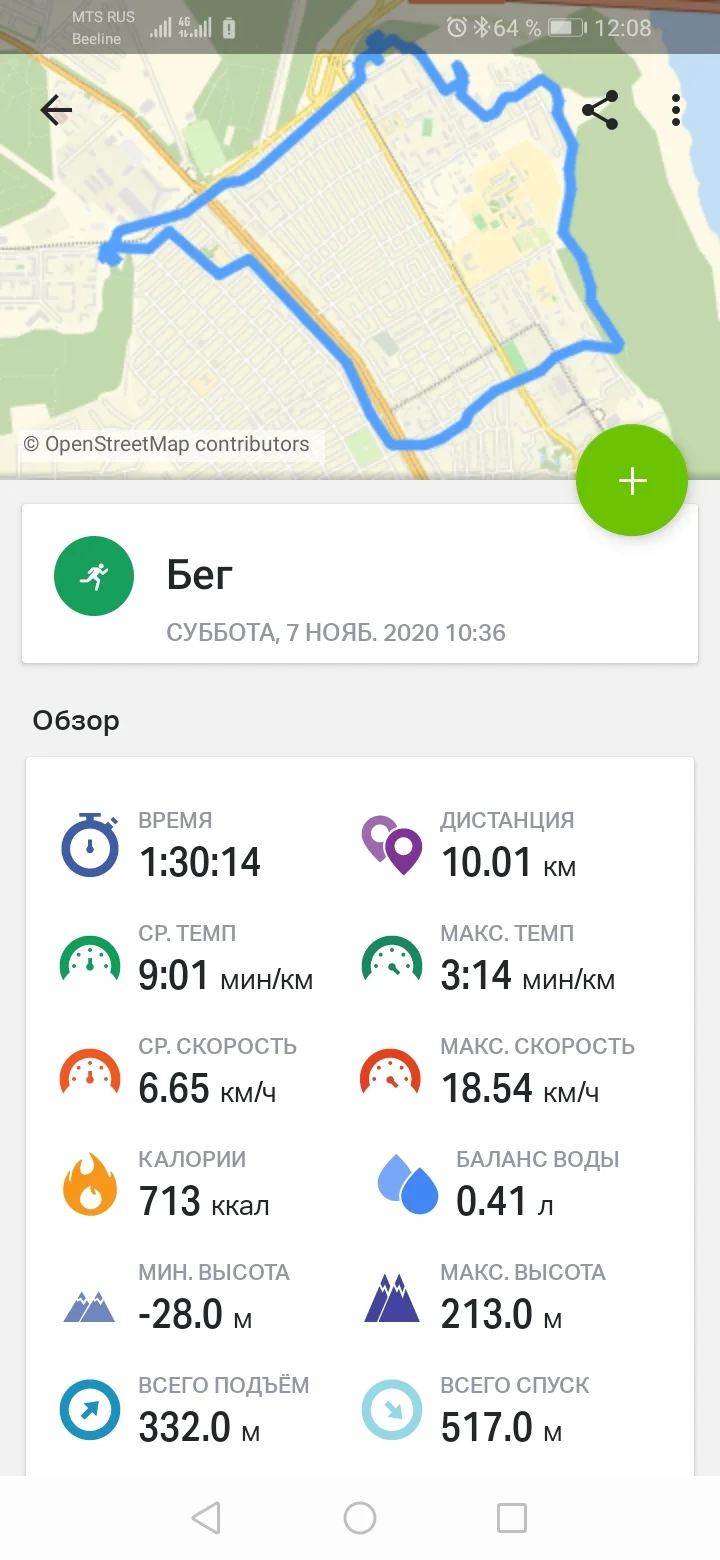Screen dimensions: 720x1560
Task: Open recent apps from navigation bar
Action: point(512,1518)
